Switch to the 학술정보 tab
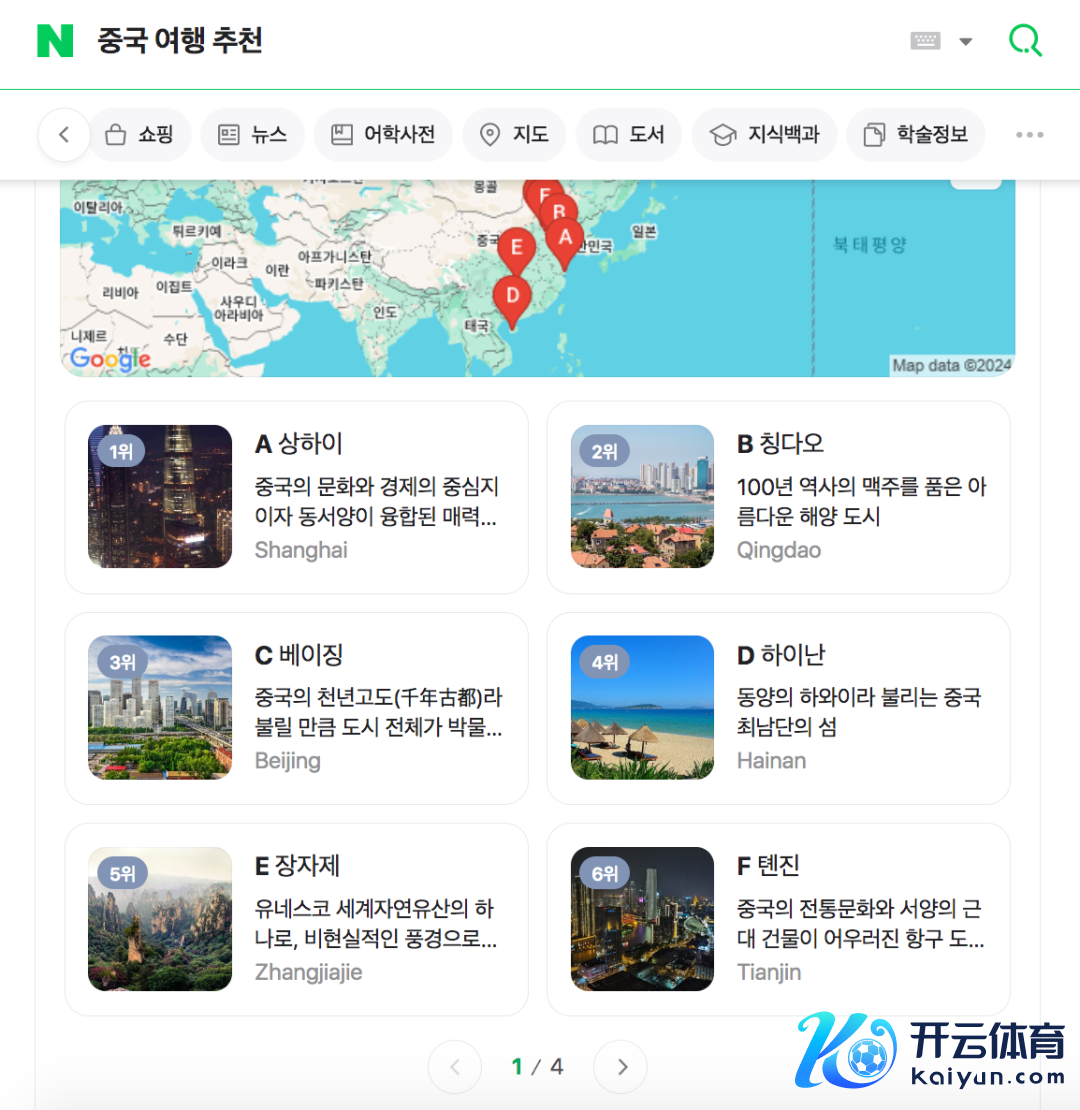This screenshot has width=1080, height=1110. point(915,135)
